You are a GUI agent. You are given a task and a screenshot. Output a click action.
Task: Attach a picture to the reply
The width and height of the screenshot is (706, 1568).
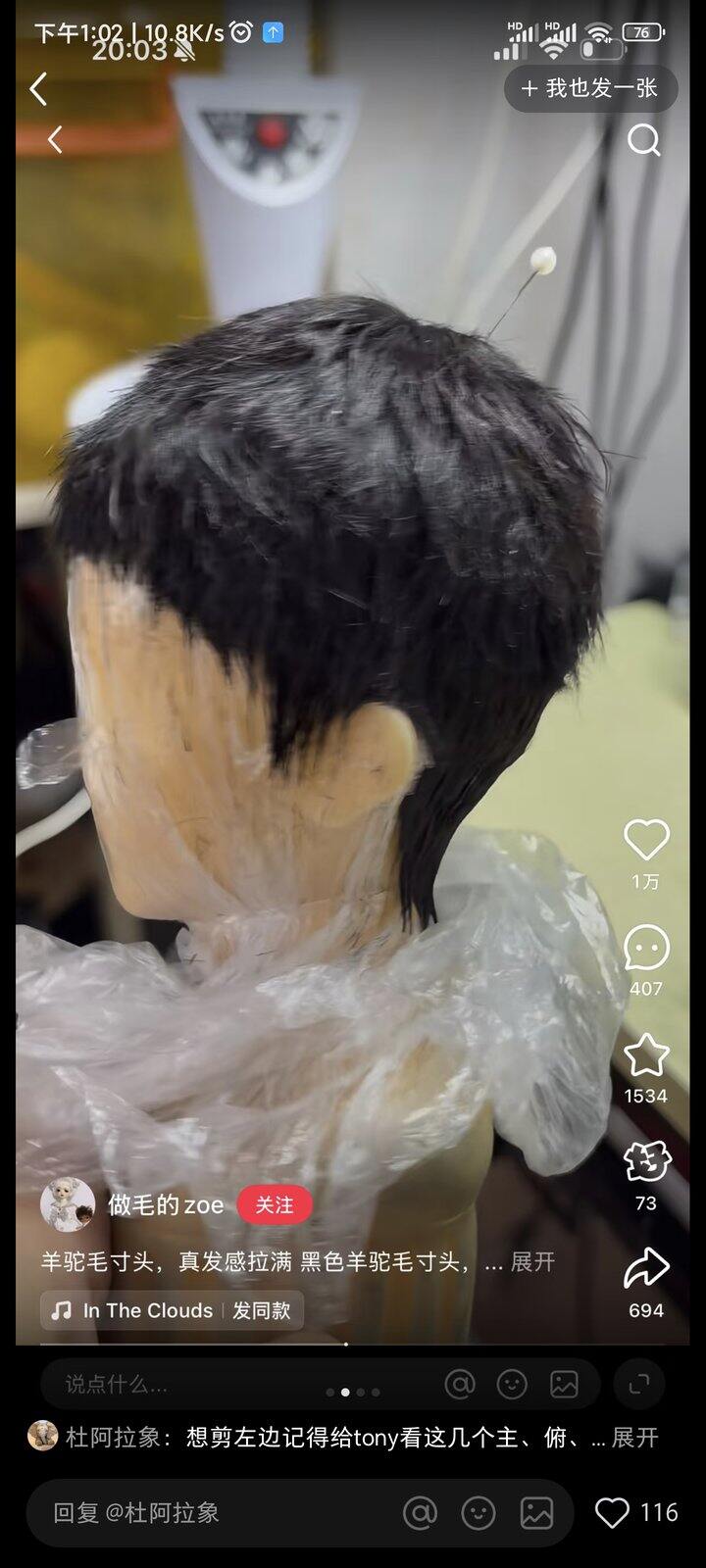point(536,1513)
